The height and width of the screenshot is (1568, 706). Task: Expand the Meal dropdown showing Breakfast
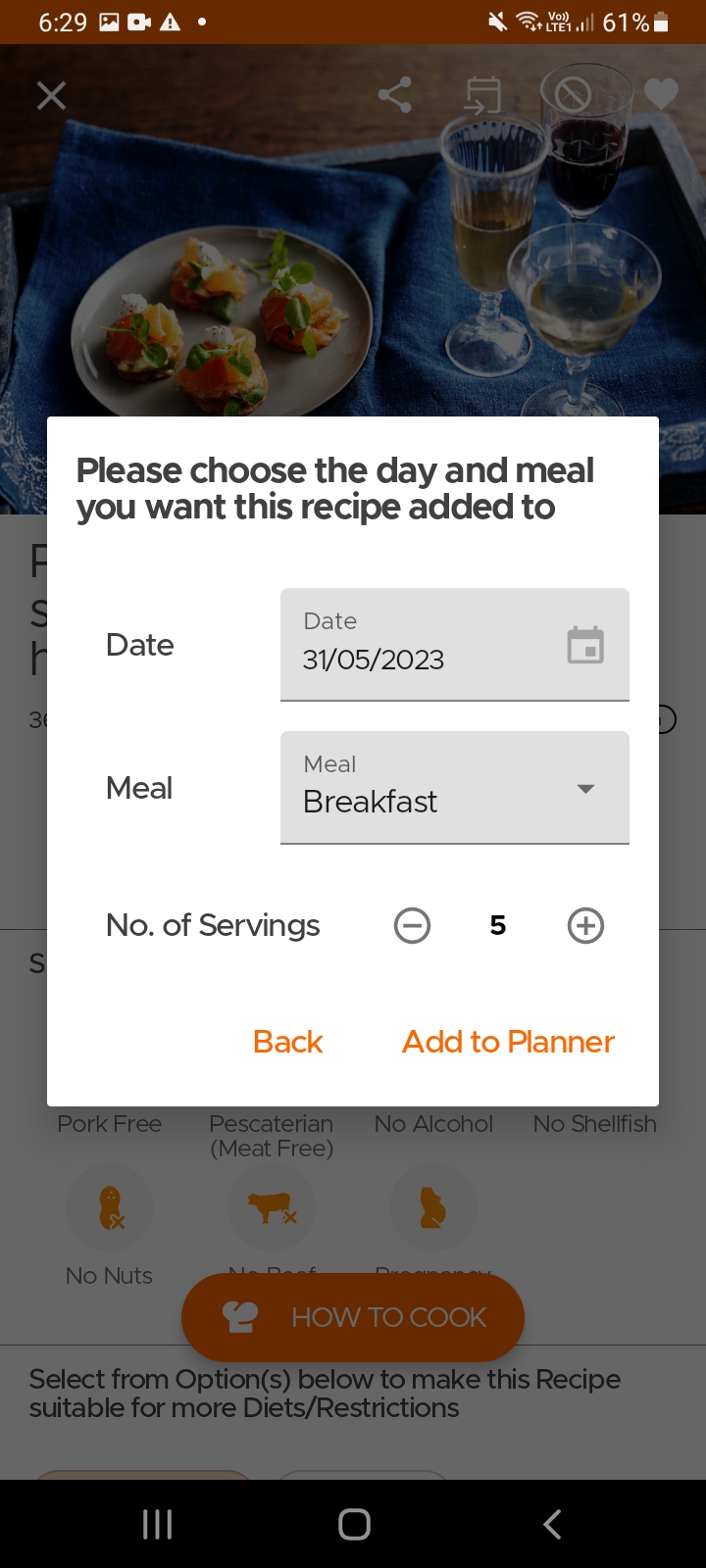[x=454, y=787]
